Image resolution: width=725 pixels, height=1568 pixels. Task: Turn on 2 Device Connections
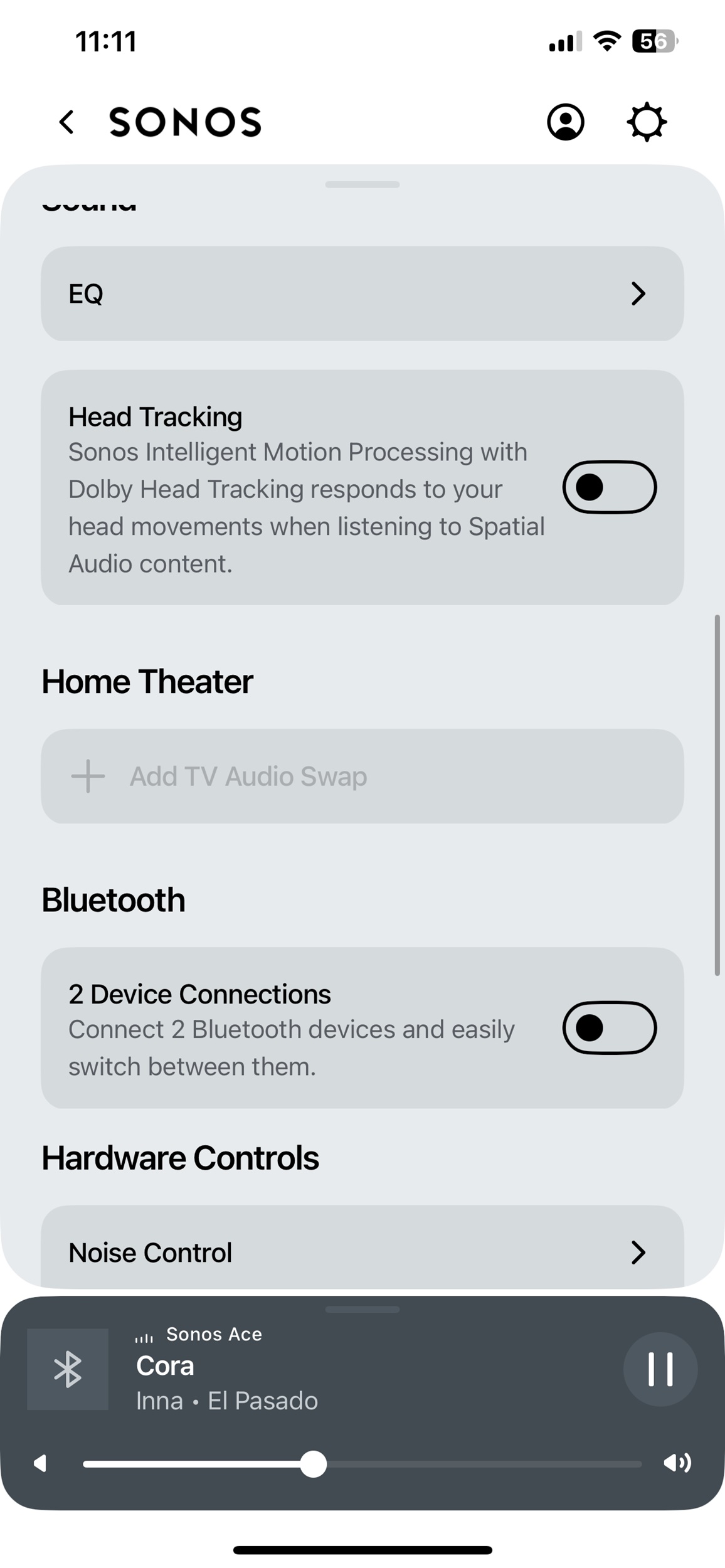(x=610, y=1028)
